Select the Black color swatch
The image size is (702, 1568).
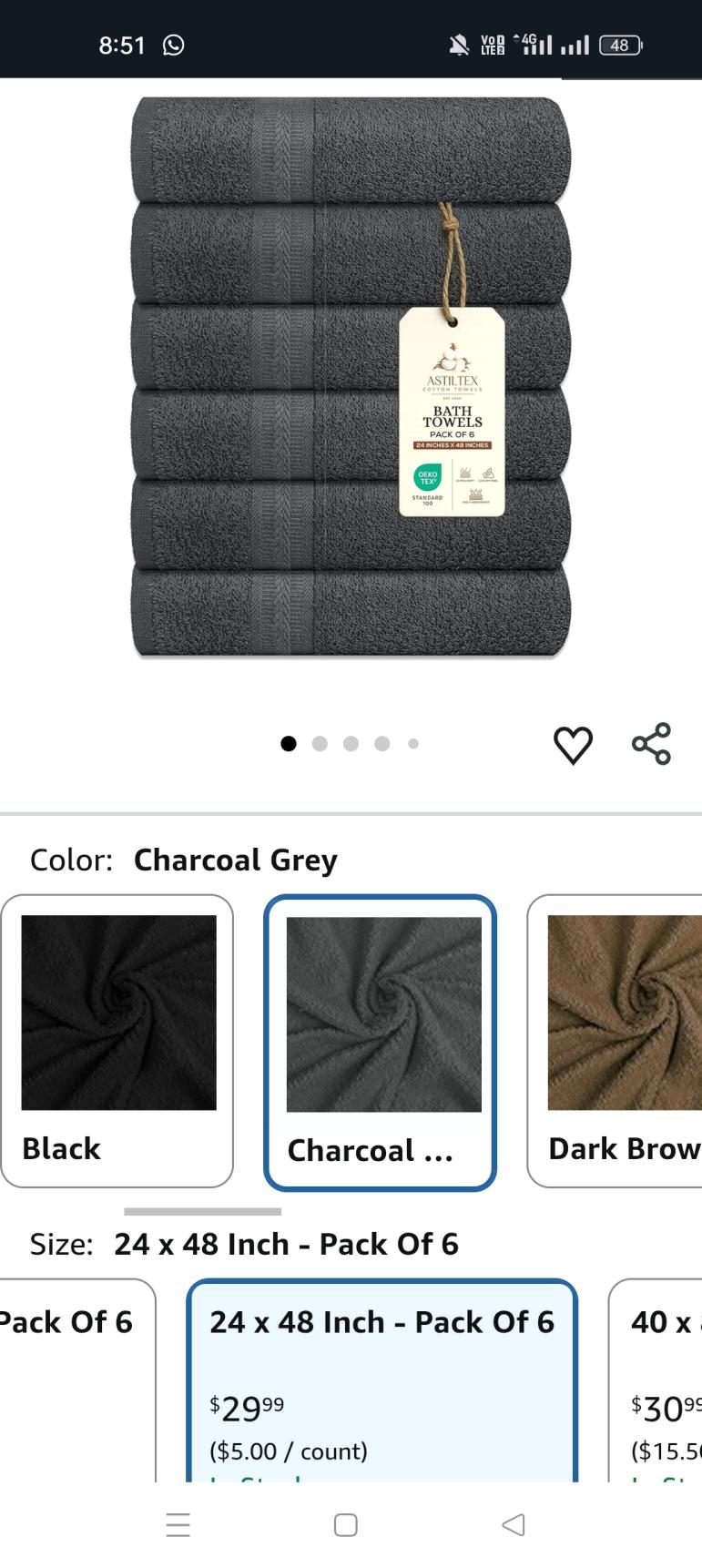[x=117, y=1041]
